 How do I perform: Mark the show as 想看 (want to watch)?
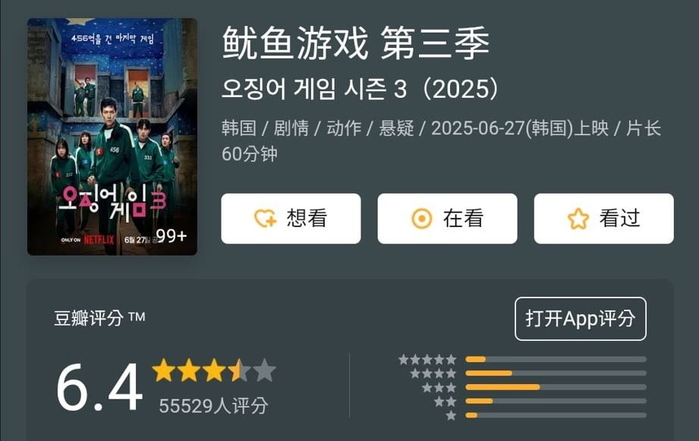pyautogui.click(x=291, y=218)
